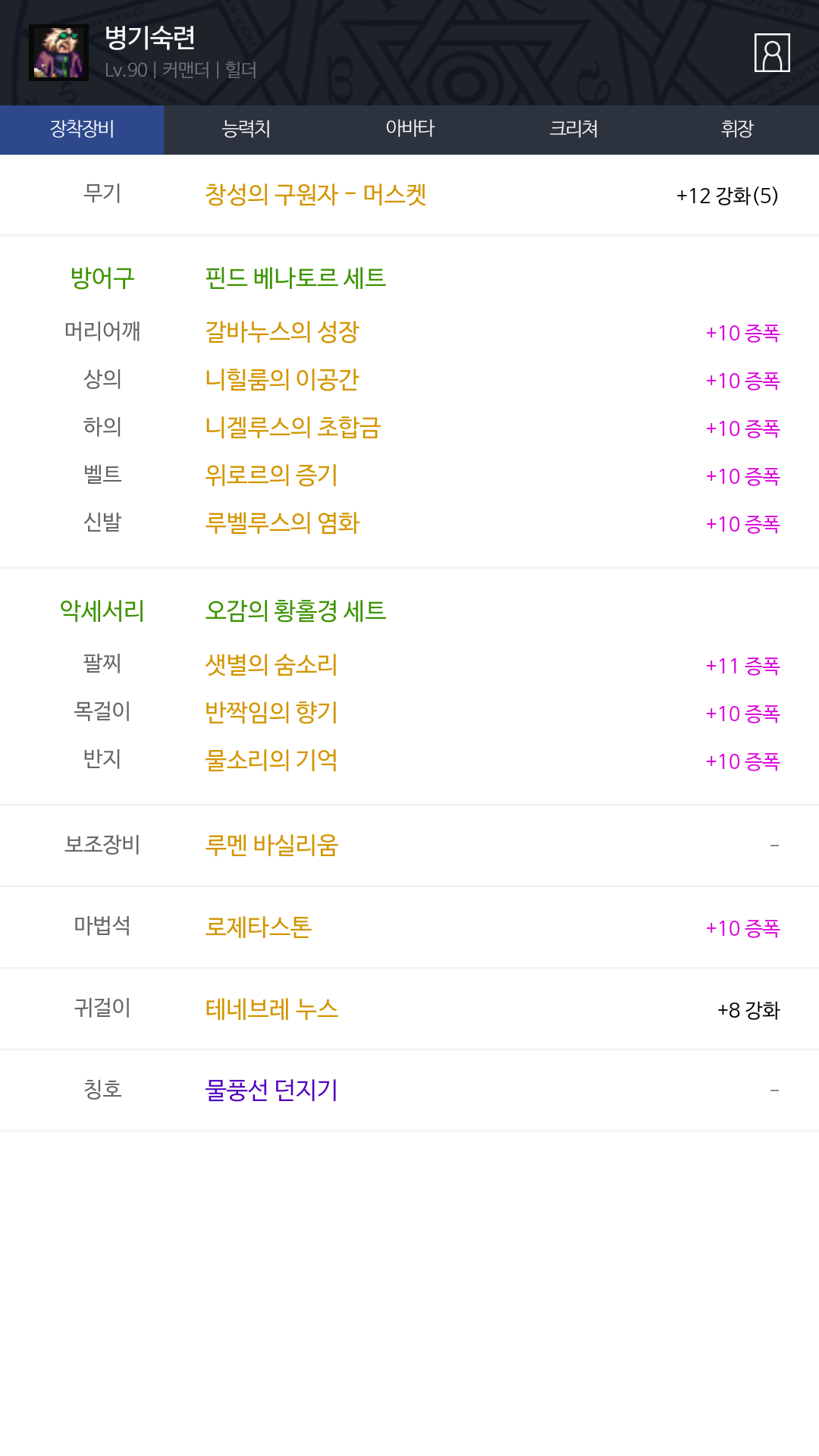Show the 장착장비 tab
This screenshot has width=819, height=1456.
[x=82, y=129]
